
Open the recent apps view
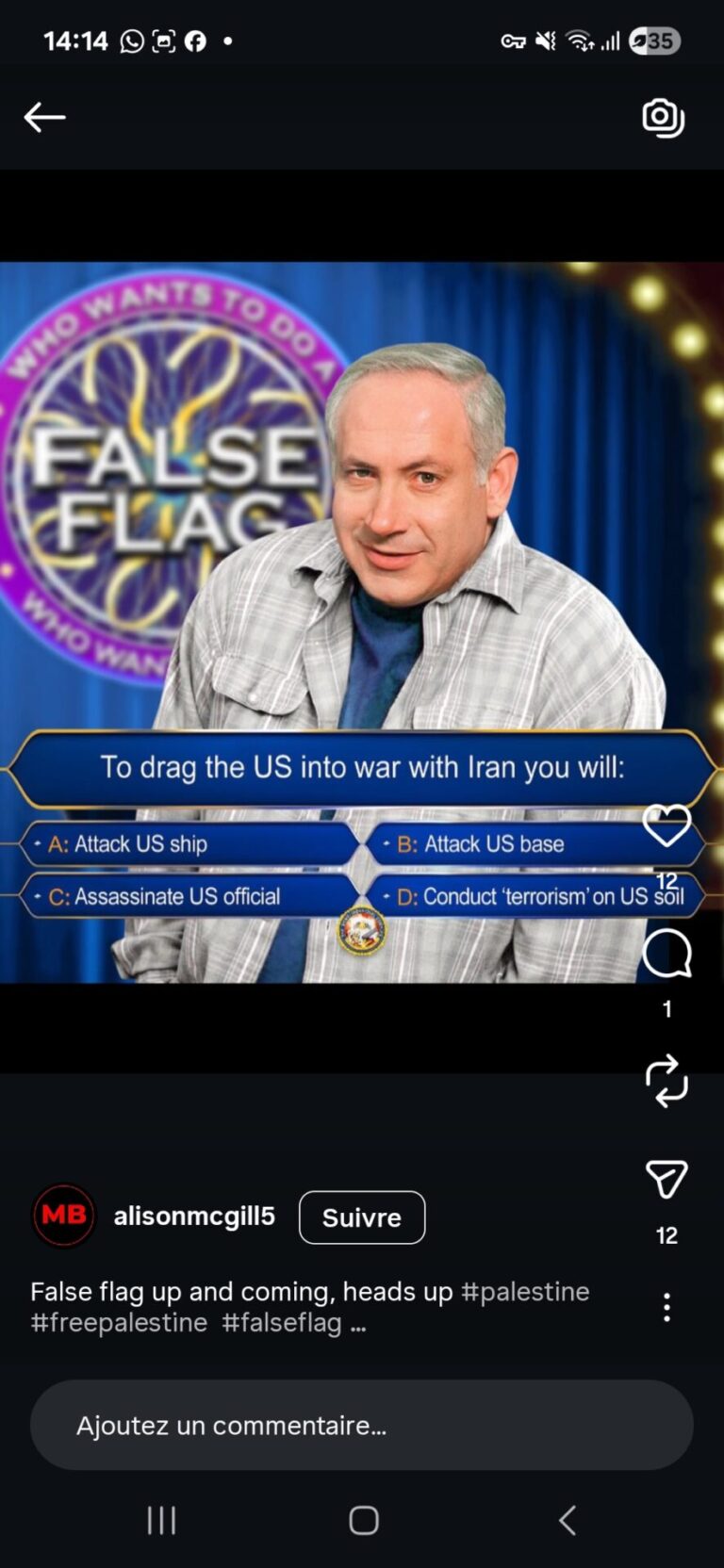161,1520
